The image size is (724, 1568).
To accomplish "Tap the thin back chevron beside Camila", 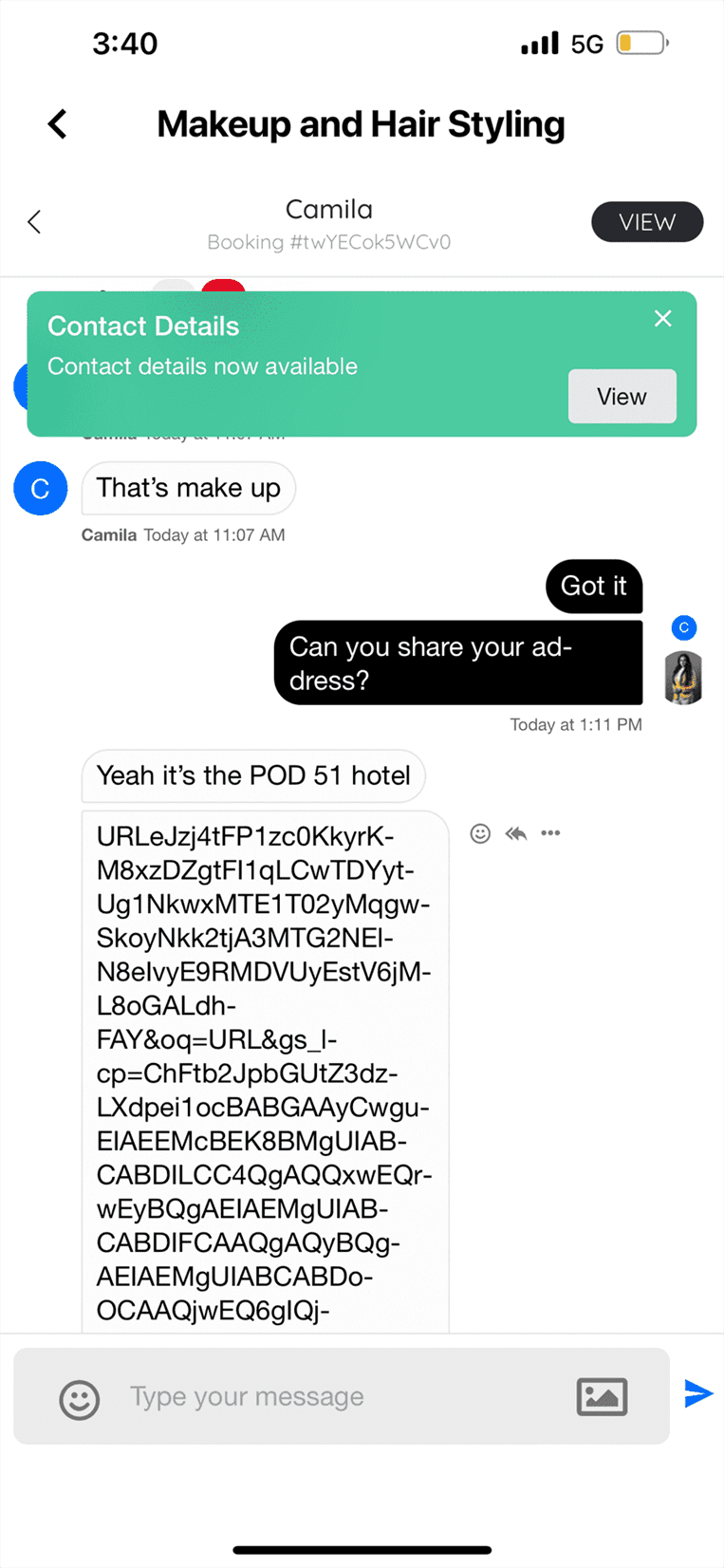I will 35,222.
